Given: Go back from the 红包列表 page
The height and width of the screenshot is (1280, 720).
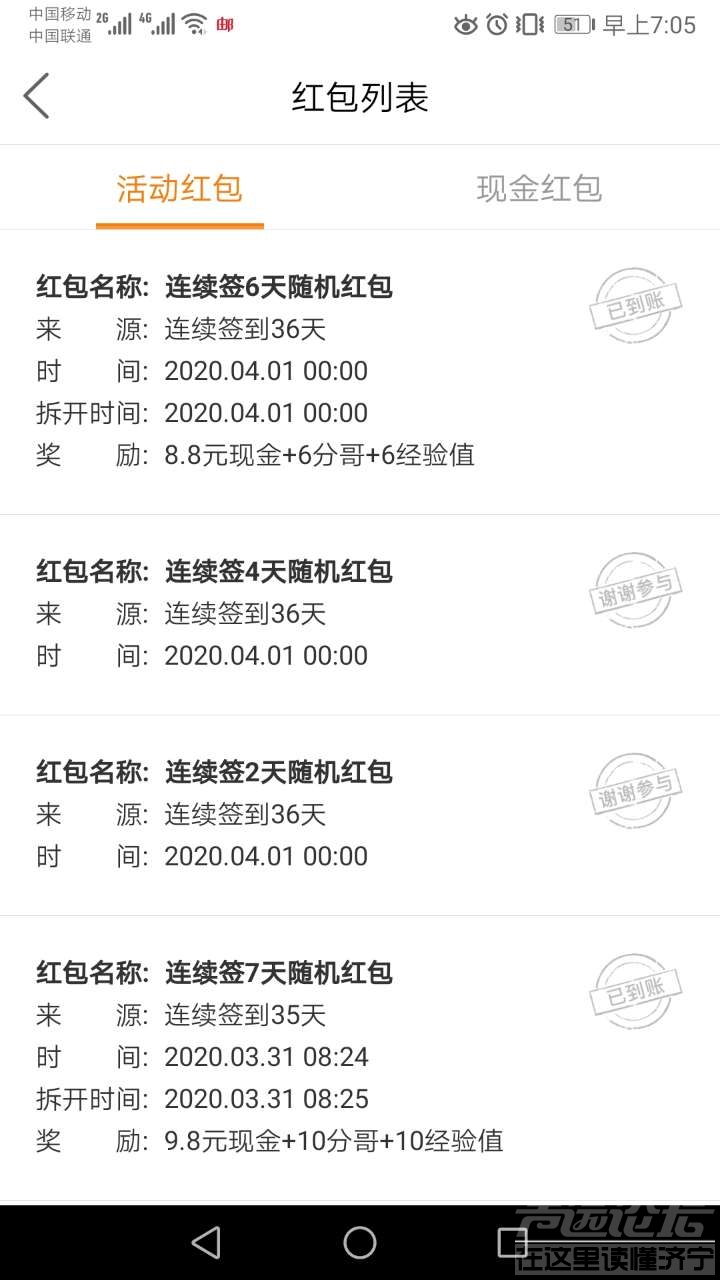Looking at the screenshot, I should pos(36,97).
